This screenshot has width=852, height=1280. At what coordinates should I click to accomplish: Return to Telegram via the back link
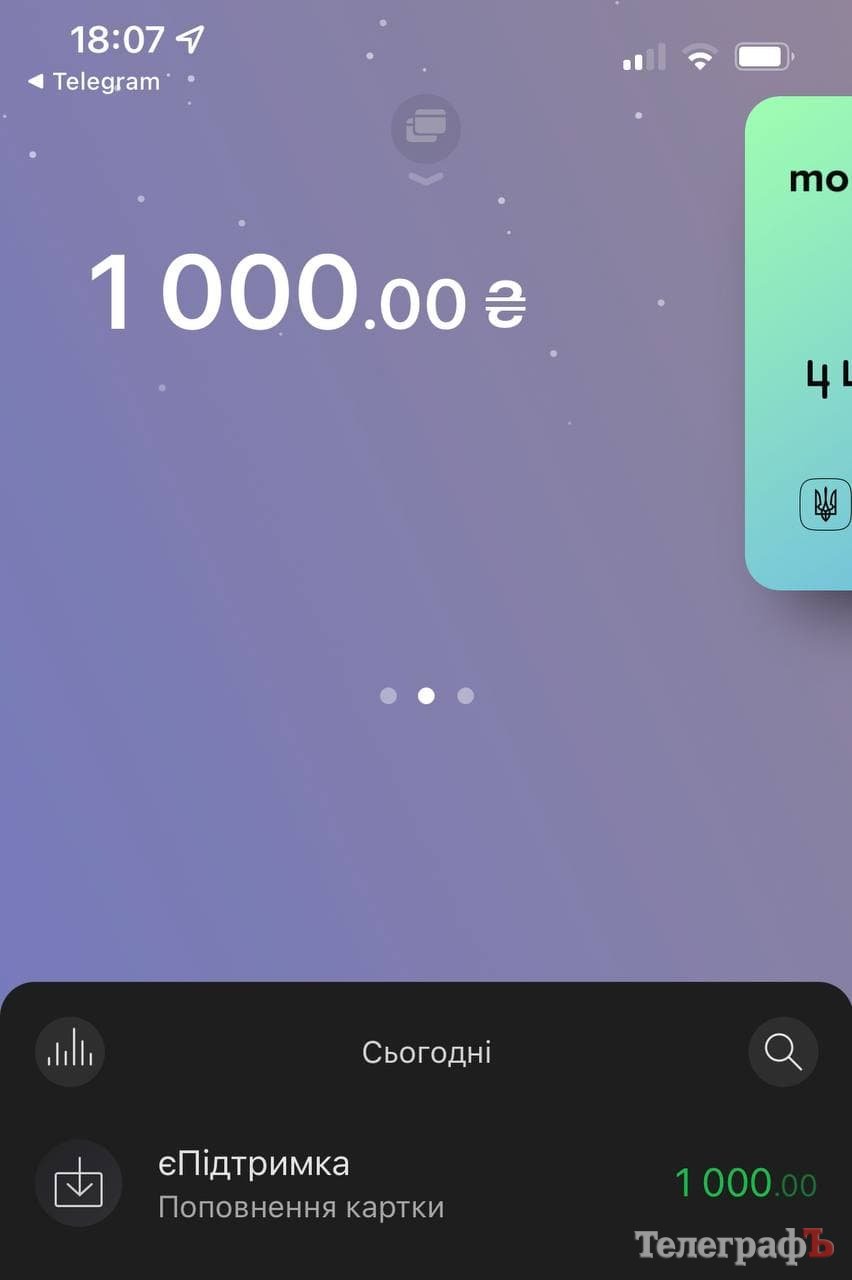94,82
